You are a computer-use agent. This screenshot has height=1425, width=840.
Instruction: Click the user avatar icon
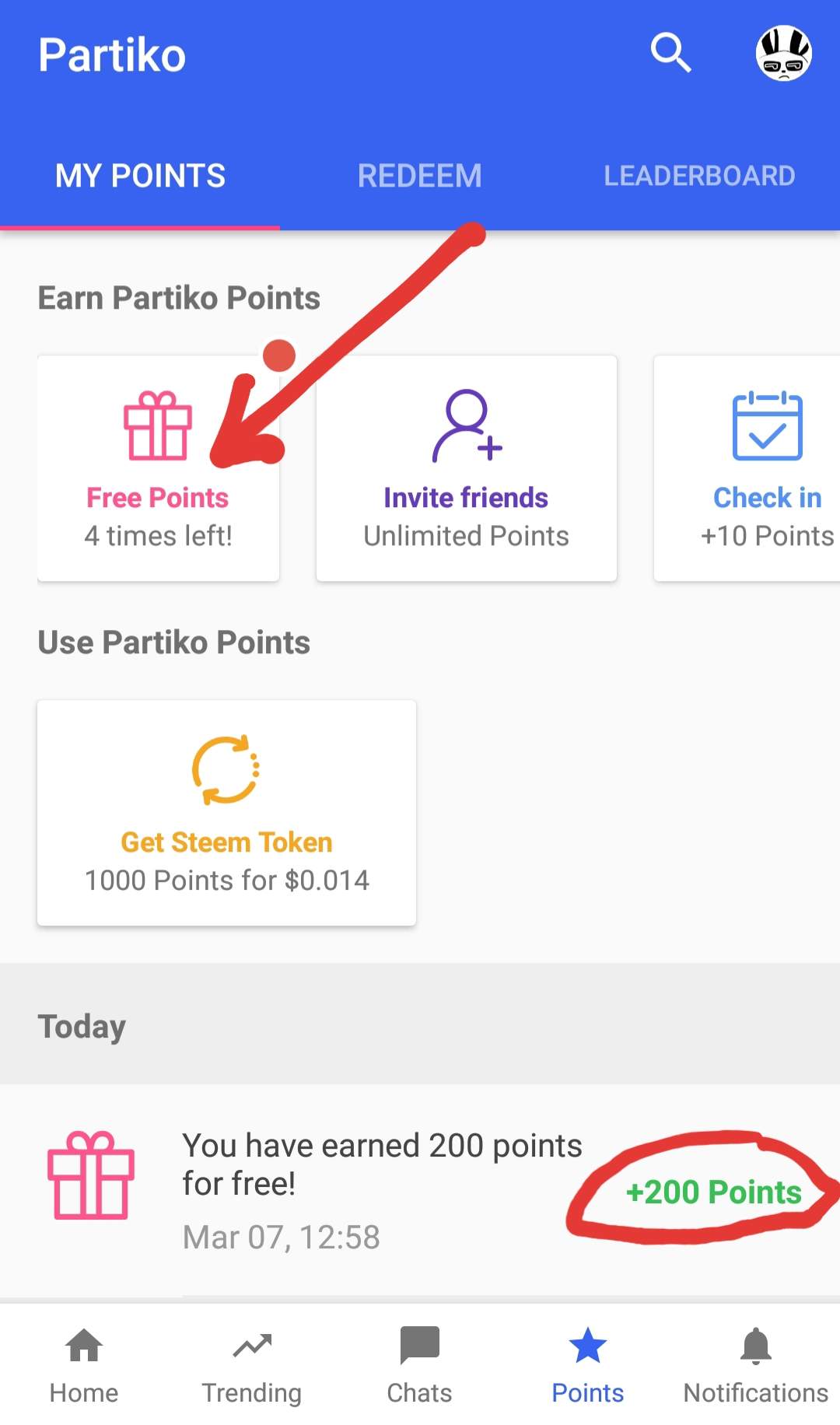pos(784,53)
